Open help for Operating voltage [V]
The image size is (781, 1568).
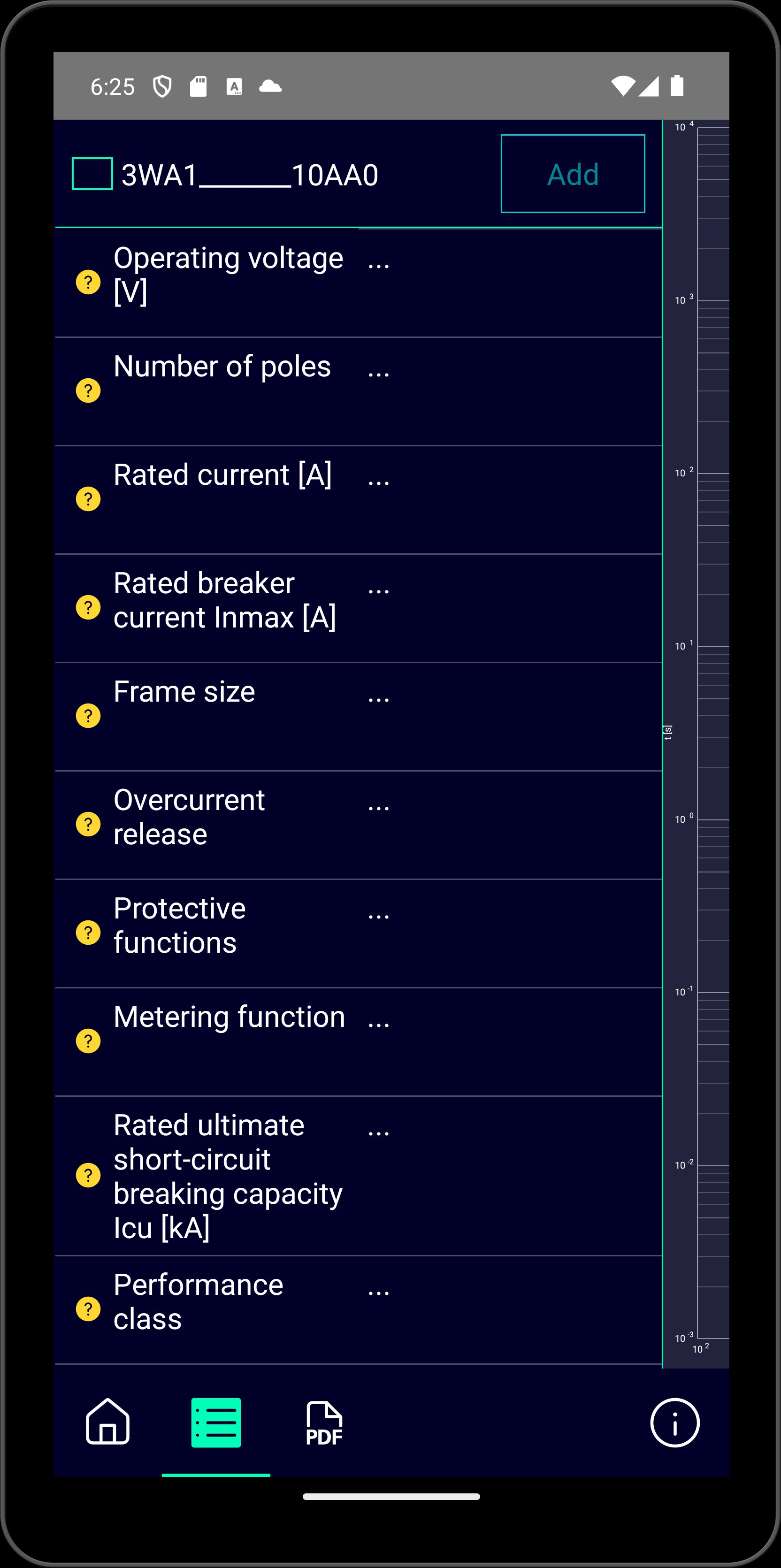(88, 283)
